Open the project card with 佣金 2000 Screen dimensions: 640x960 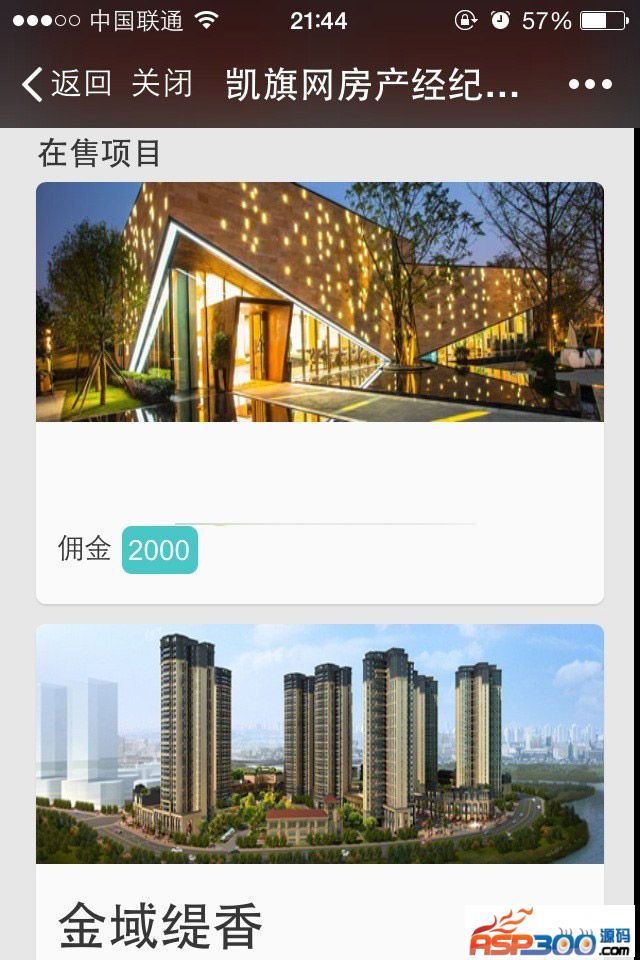[320, 392]
